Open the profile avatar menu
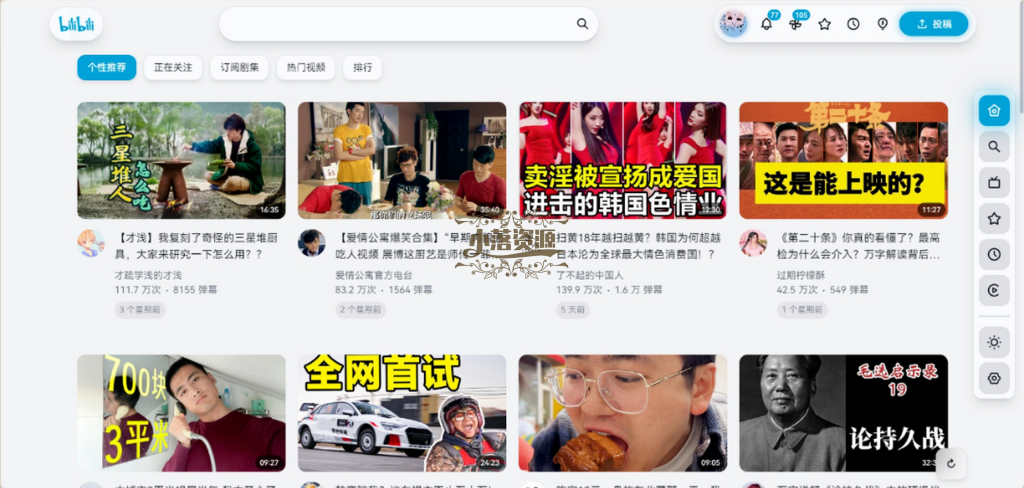Screen dimensions: 1024x488 click(733, 24)
